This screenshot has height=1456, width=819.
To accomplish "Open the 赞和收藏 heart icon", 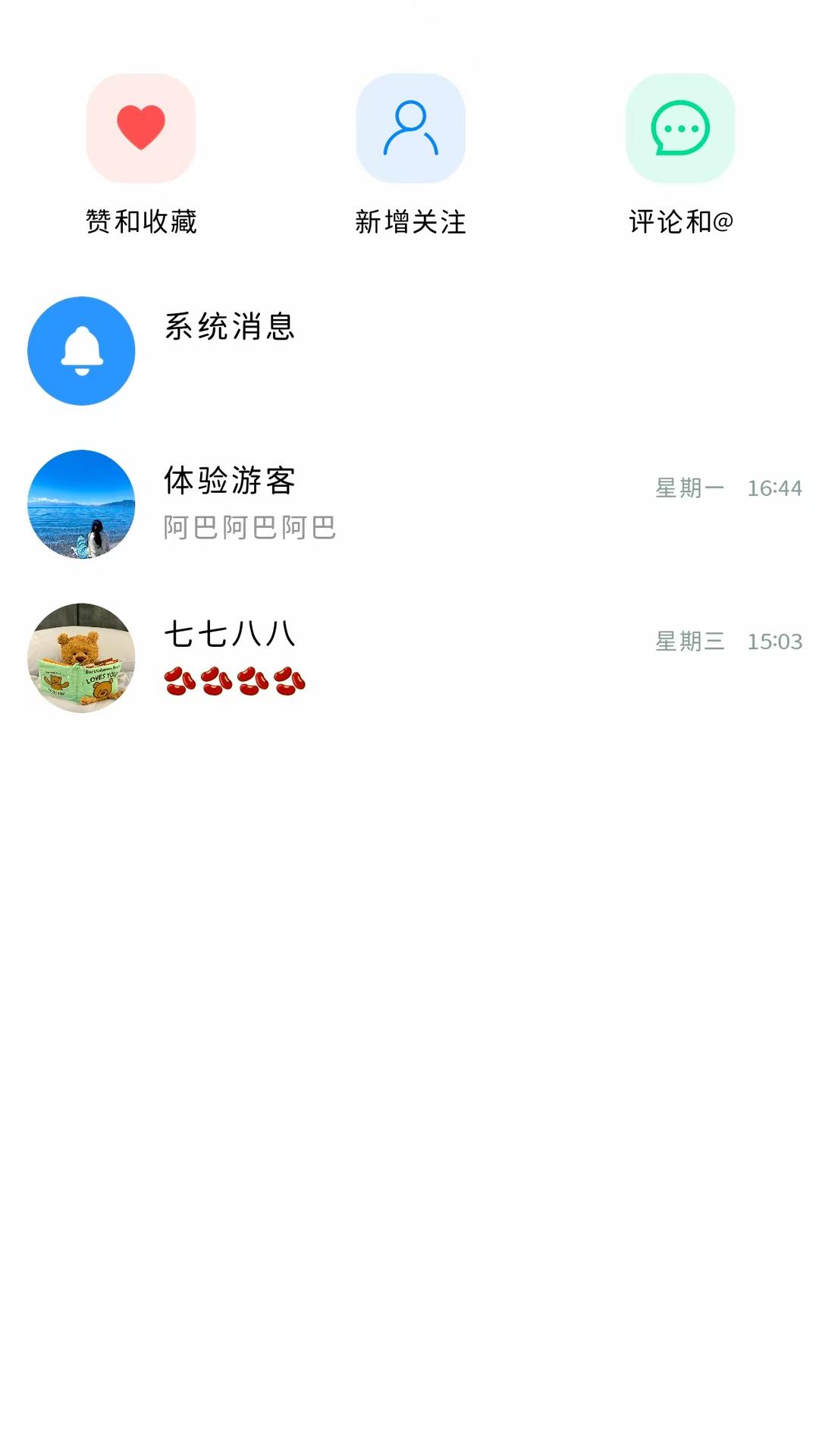I will pyautogui.click(x=141, y=129).
